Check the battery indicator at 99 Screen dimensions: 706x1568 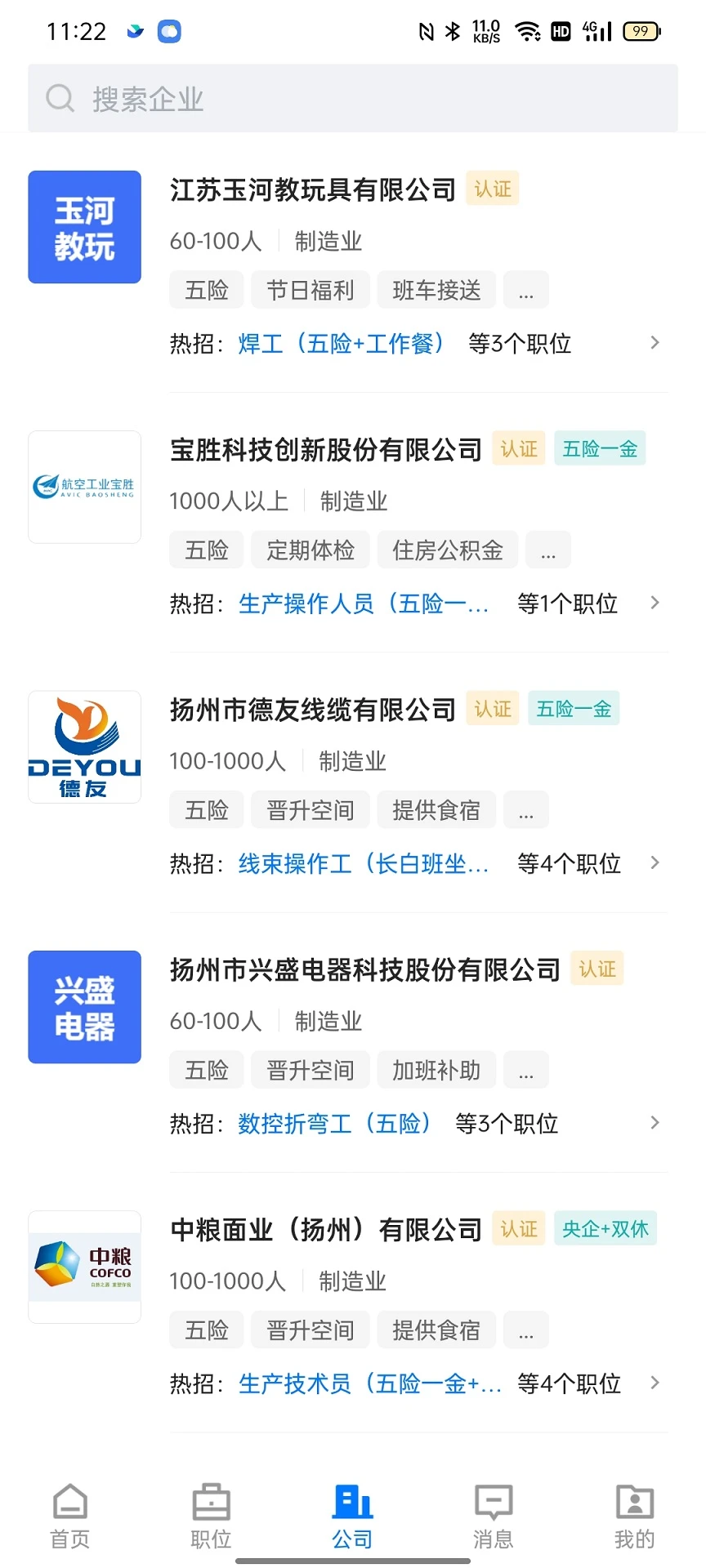click(x=641, y=31)
